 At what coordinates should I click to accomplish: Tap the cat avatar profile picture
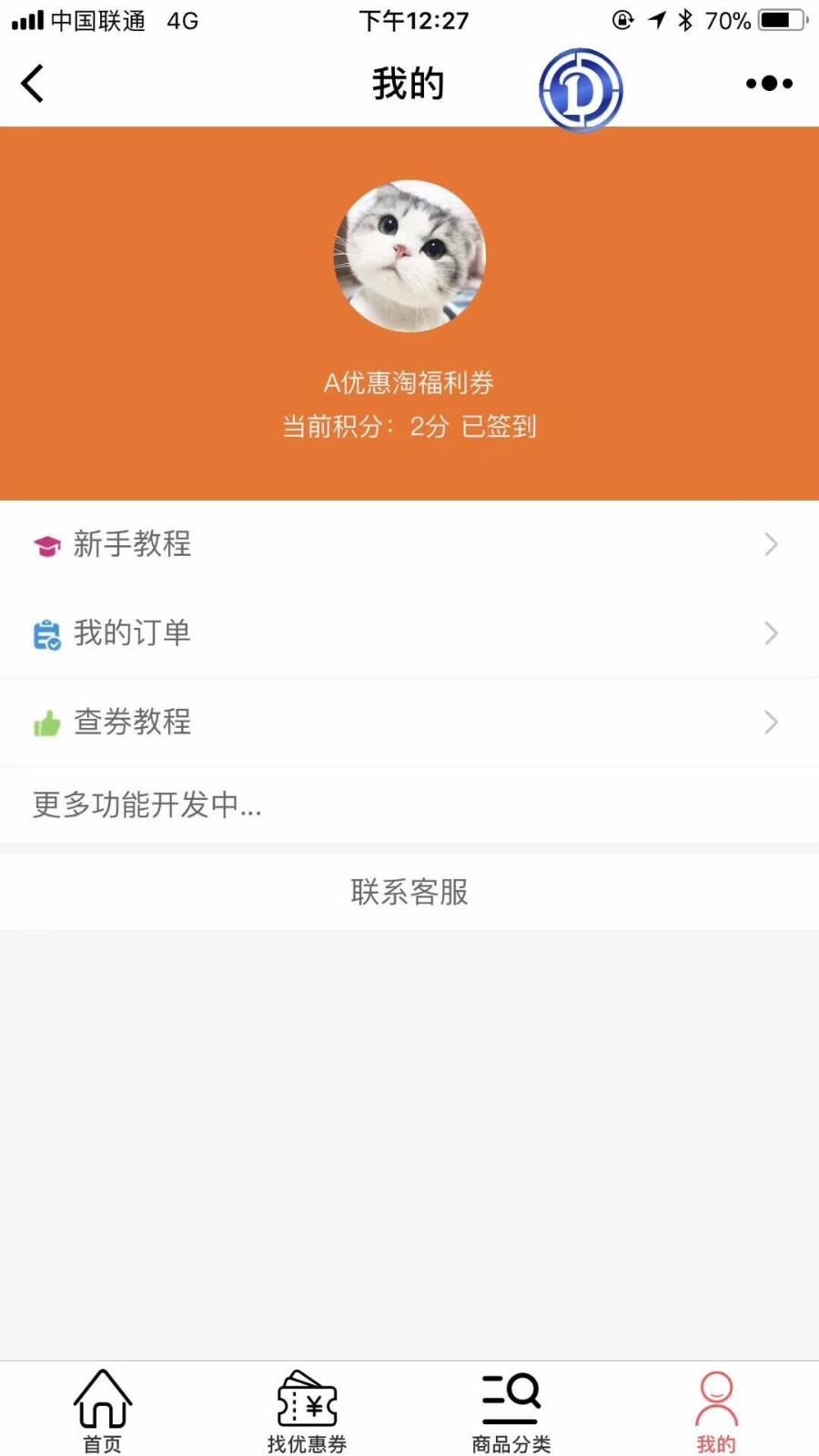coord(409,256)
